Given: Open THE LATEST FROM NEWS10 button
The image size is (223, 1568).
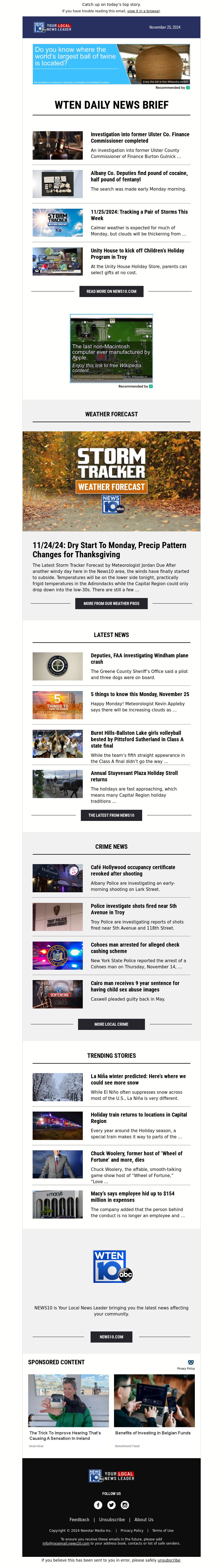Looking at the screenshot, I should point(111,815).
